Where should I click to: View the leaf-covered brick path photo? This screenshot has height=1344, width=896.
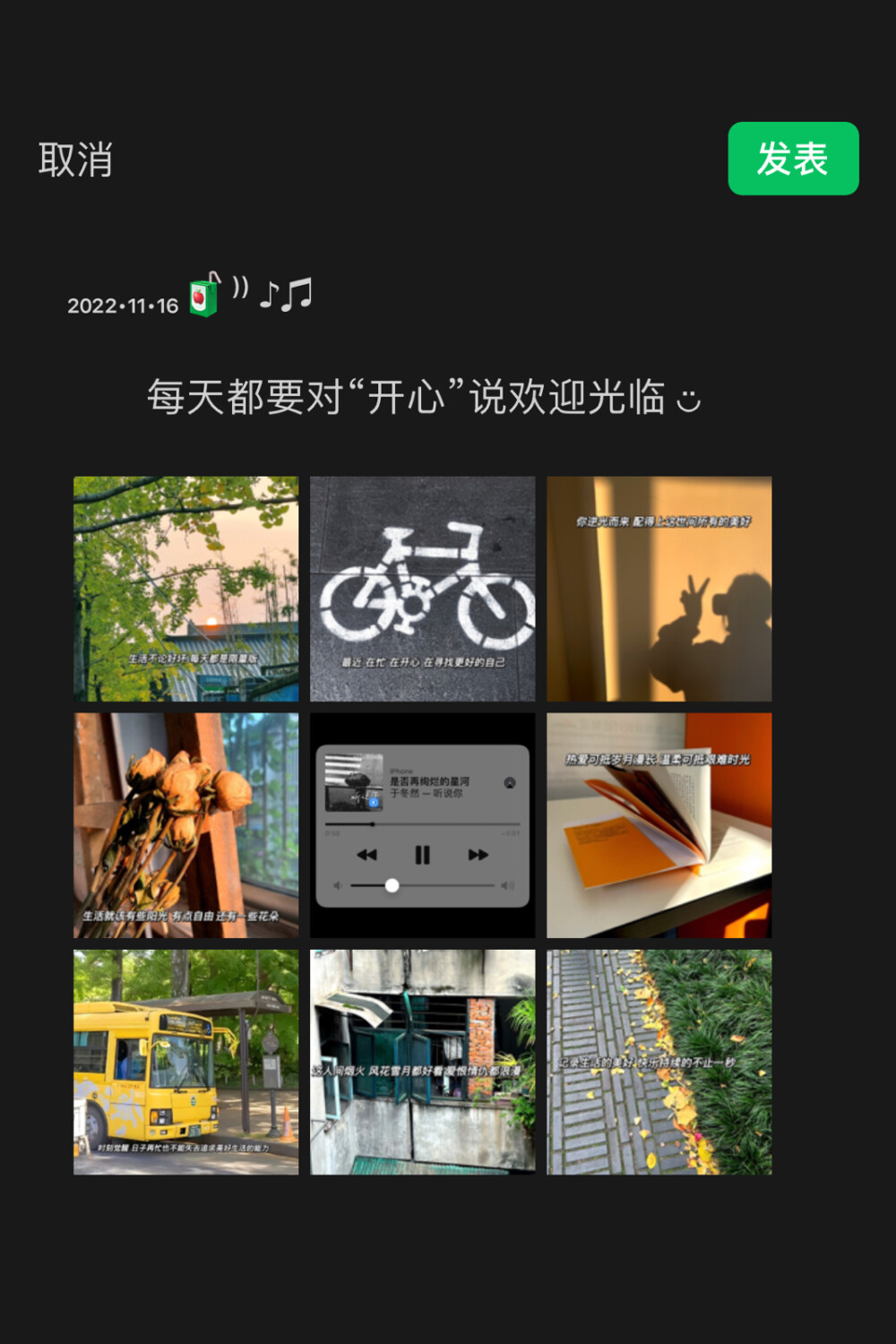tap(659, 1060)
